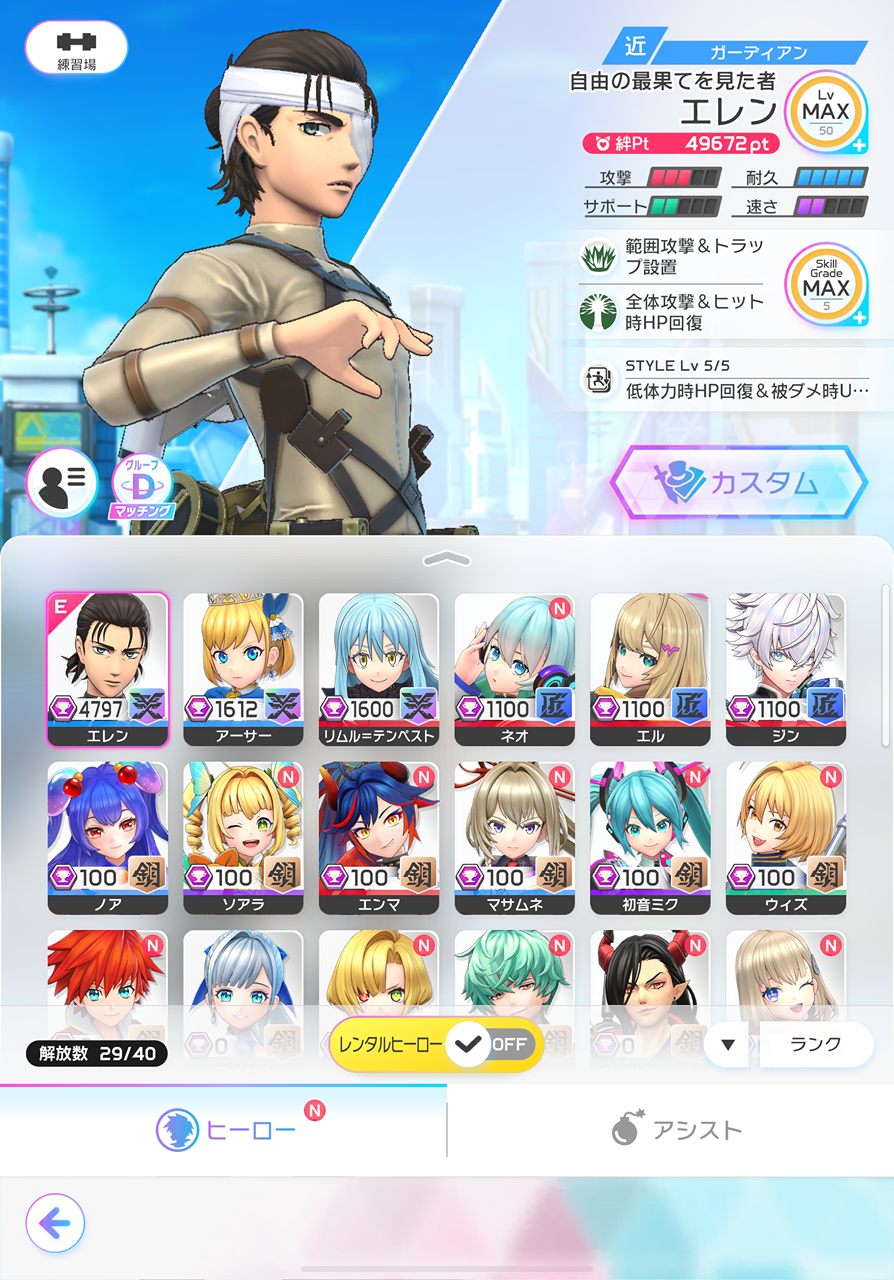894x1280 pixels.
Task: Toggle the レンタルヒーロー switch
Action: click(x=490, y=1045)
